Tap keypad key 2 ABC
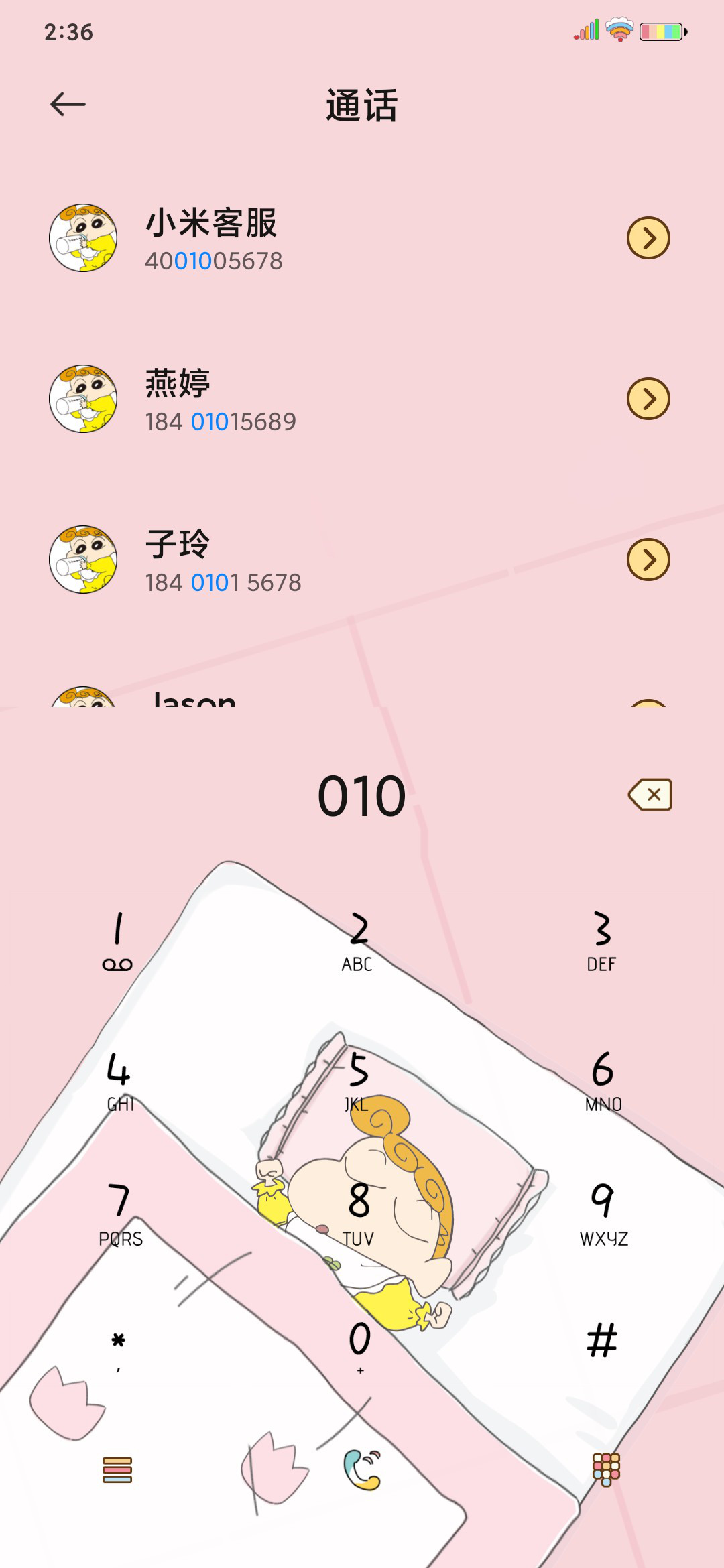 tap(359, 941)
